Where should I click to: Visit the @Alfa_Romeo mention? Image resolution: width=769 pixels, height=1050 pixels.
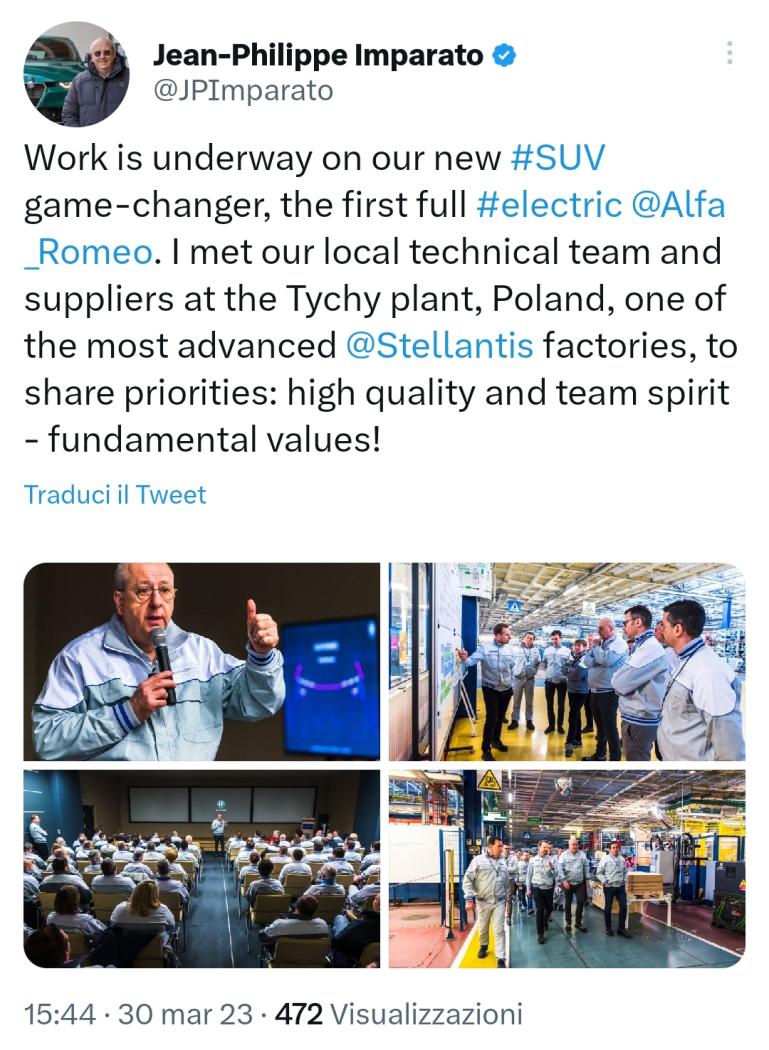679,204
